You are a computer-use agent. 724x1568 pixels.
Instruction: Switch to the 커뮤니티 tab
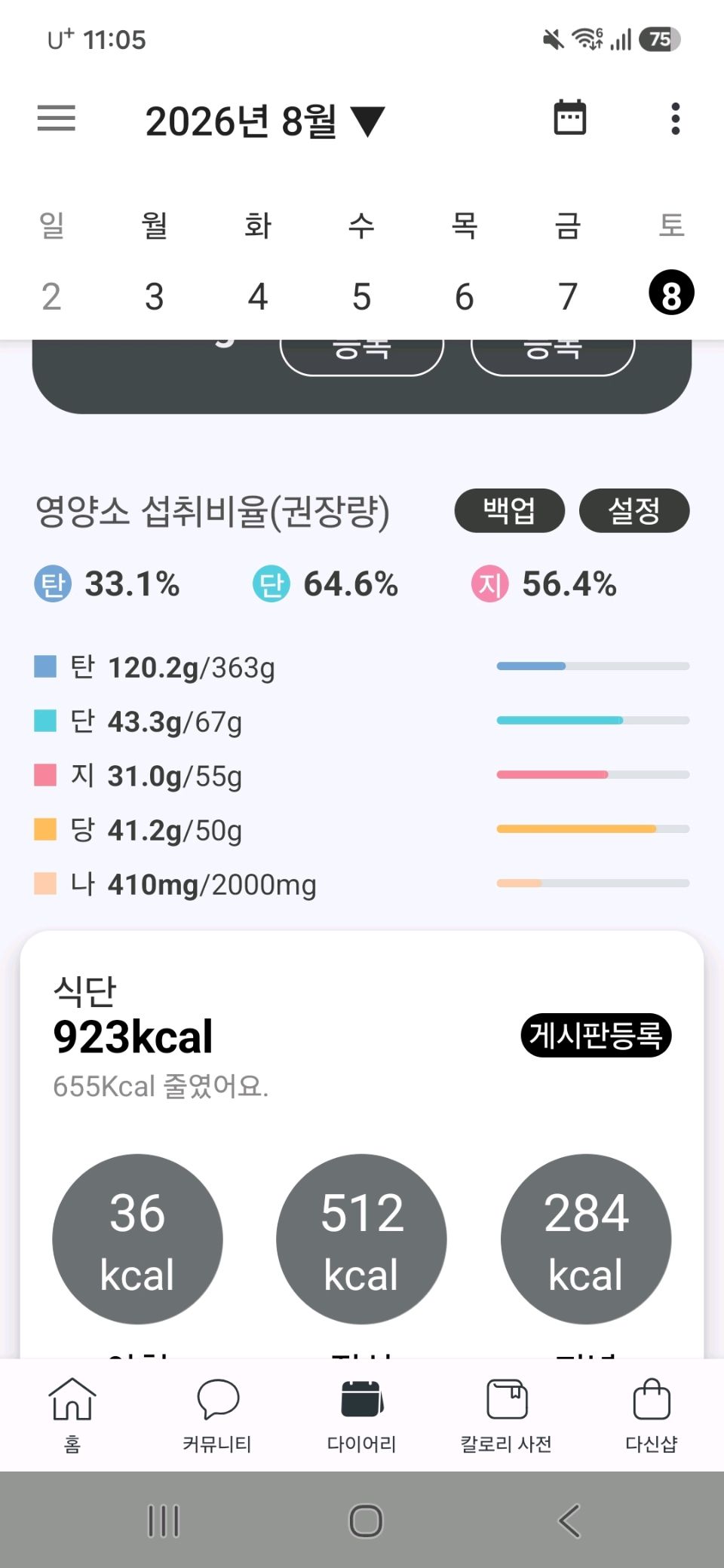coord(217,1415)
